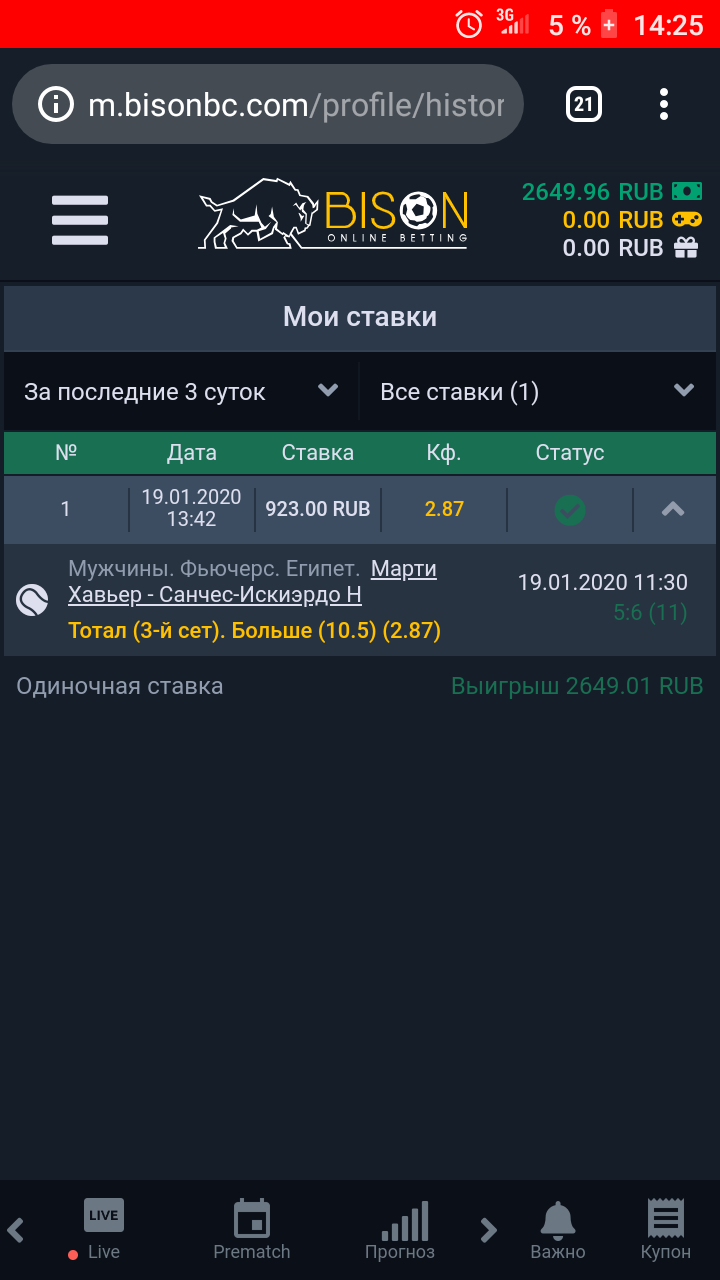Switch to the Live tab
This screenshot has height=1280, width=720.
(x=103, y=1230)
